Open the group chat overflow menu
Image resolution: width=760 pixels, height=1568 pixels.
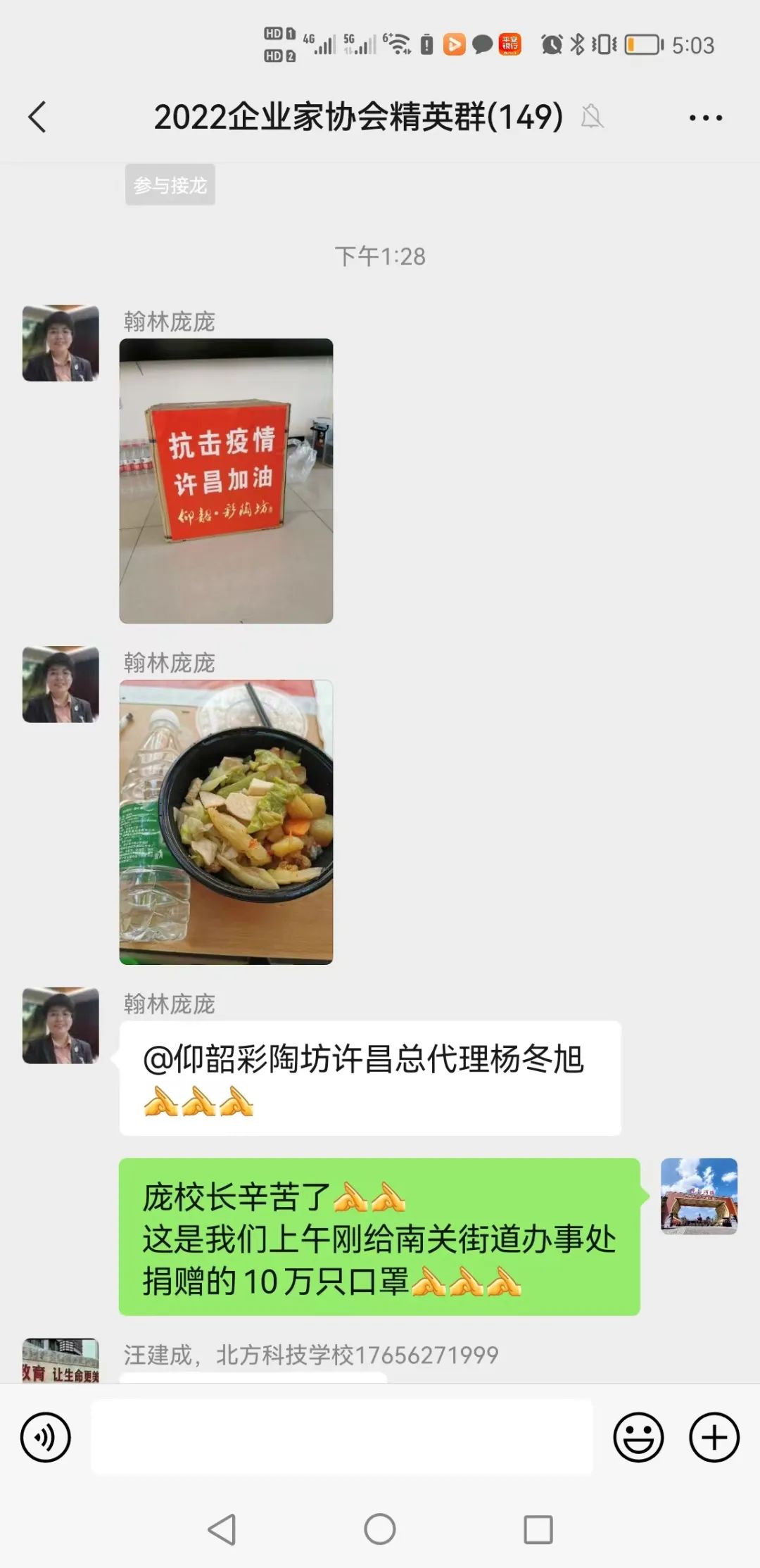[705, 118]
